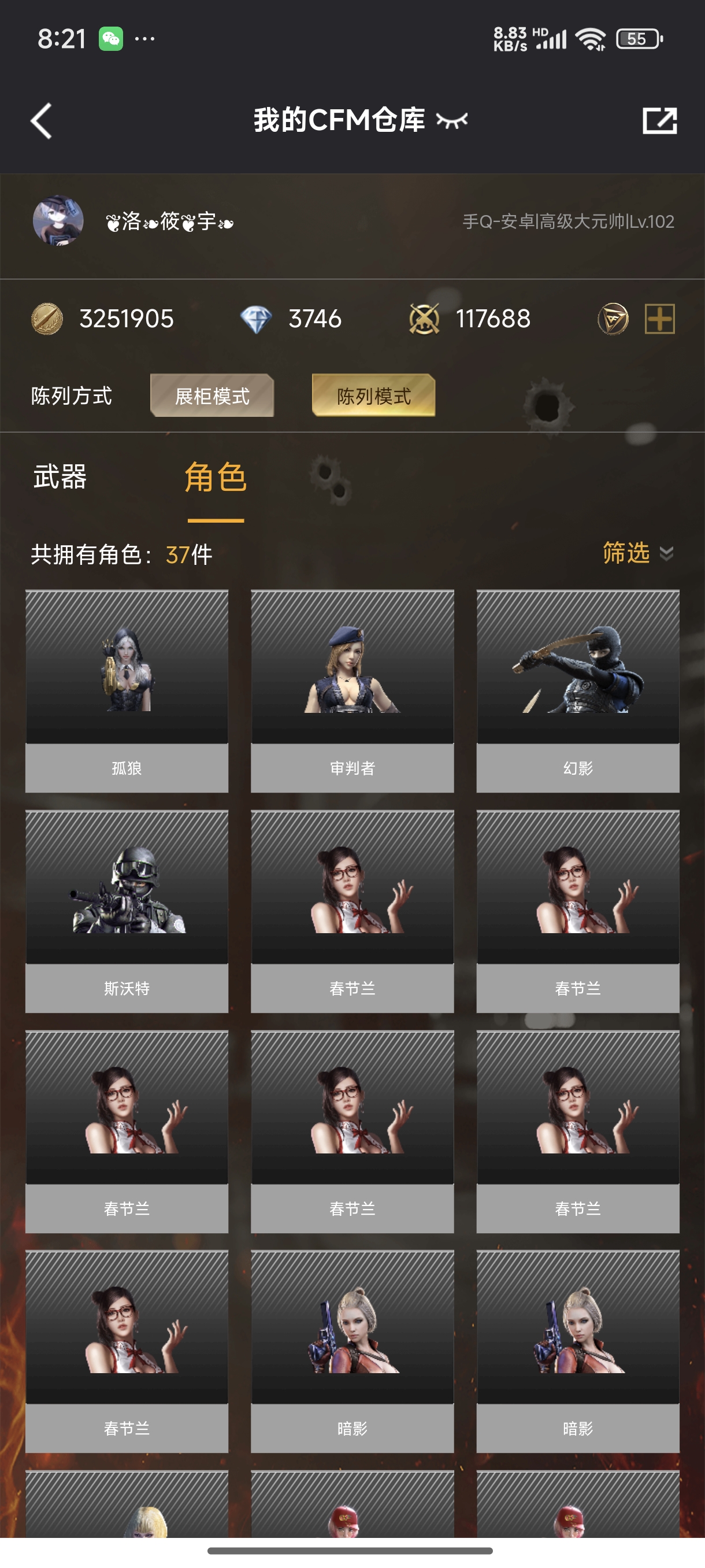The height and width of the screenshot is (1568, 705).
Task: Toggle hide-info eye icon beside title
Action: (x=452, y=120)
